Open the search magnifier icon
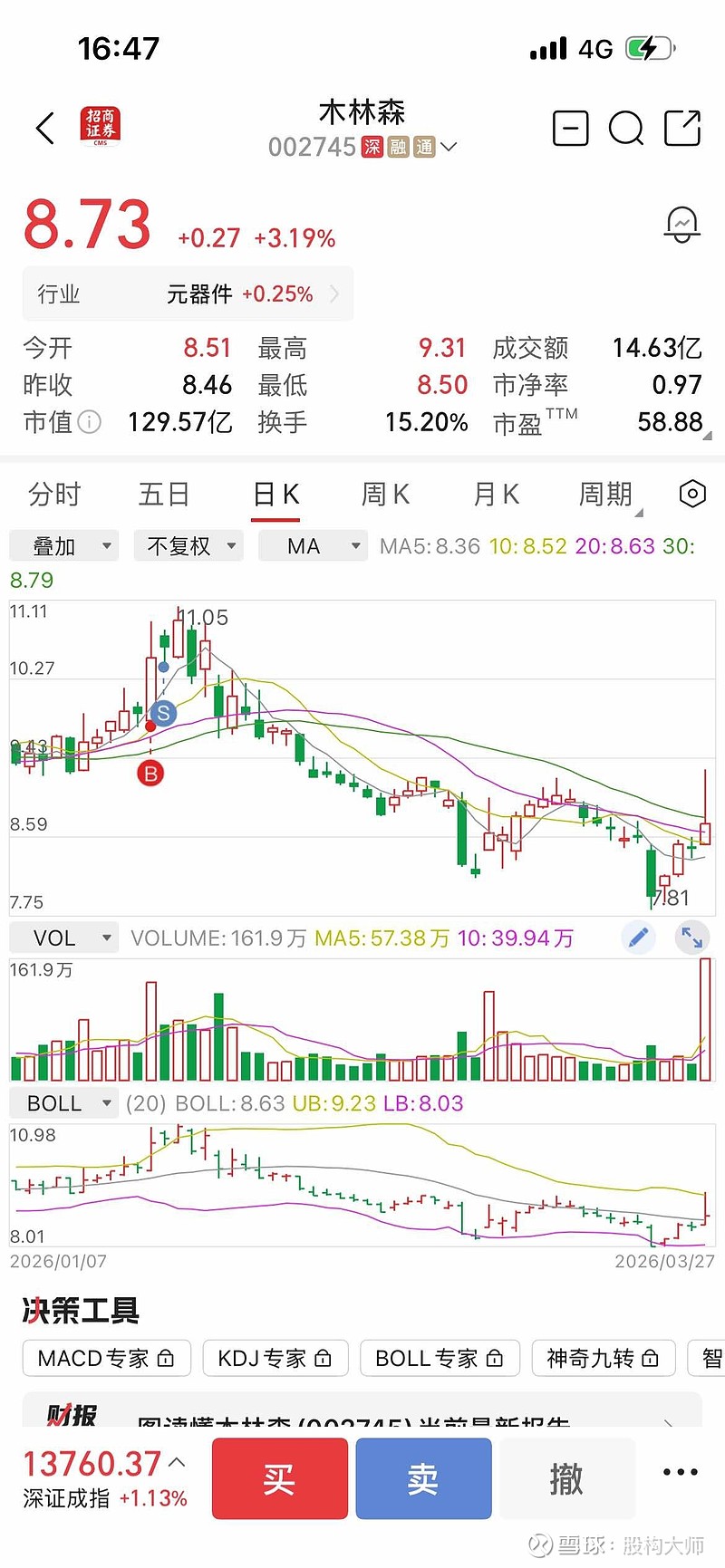The image size is (725, 1568). [625, 129]
